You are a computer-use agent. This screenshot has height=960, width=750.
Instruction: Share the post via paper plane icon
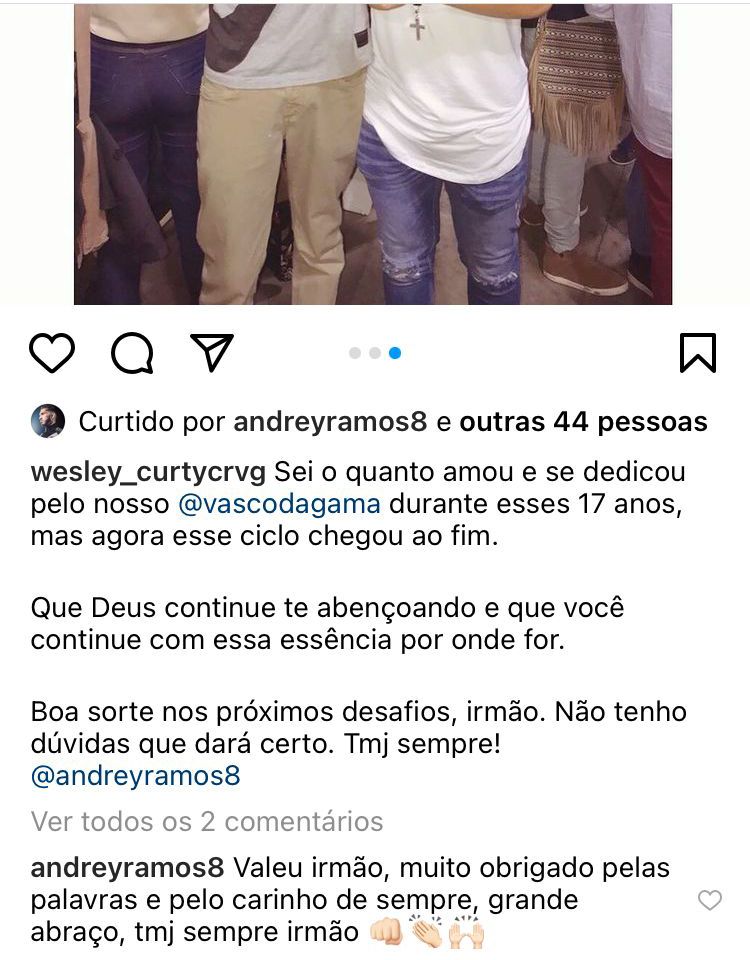pyautogui.click(x=212, y=353)
